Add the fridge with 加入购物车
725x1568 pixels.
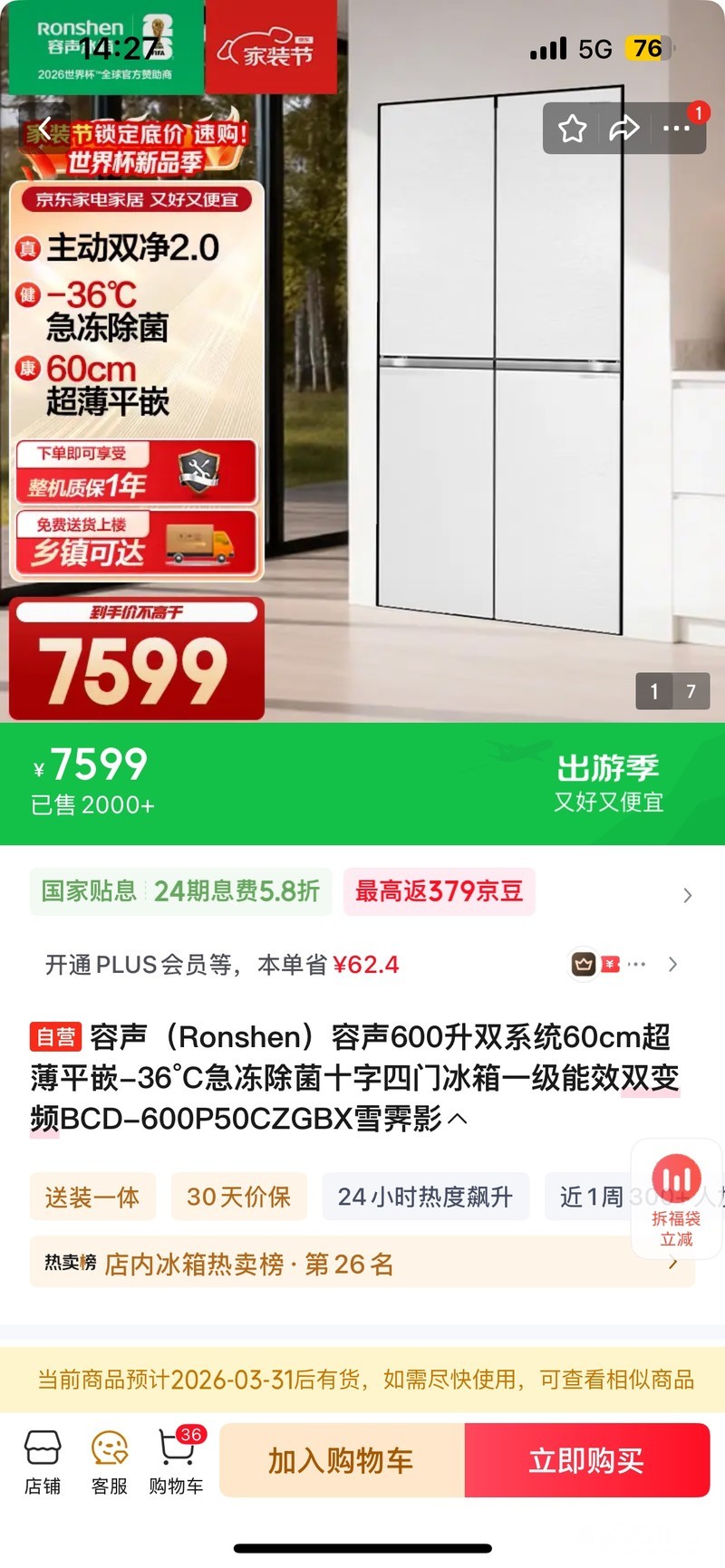(342, 1460)
